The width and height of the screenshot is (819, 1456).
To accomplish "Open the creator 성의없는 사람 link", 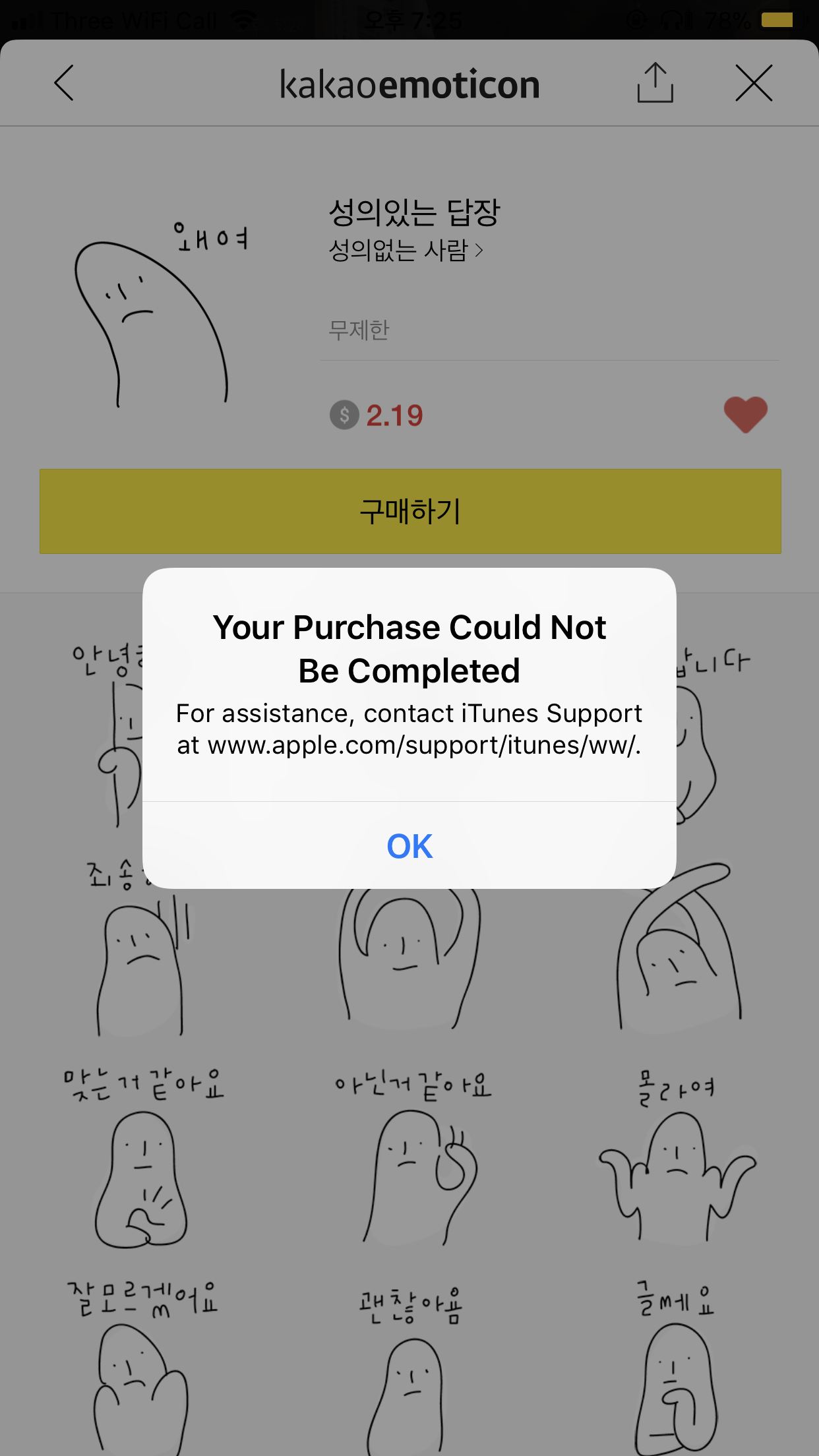I will (x=406, y=251).
